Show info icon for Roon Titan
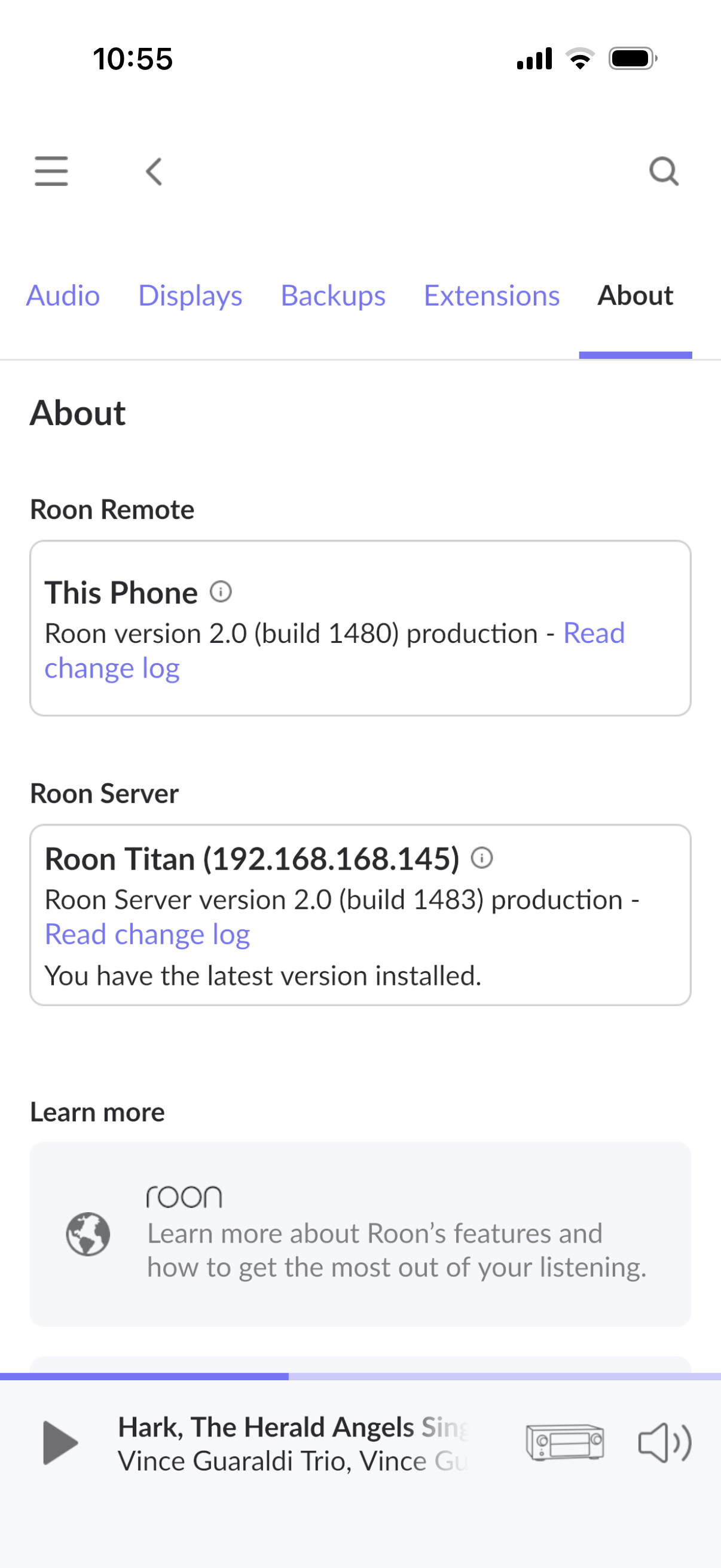The image size is (721, 1568). coord(482,858)
